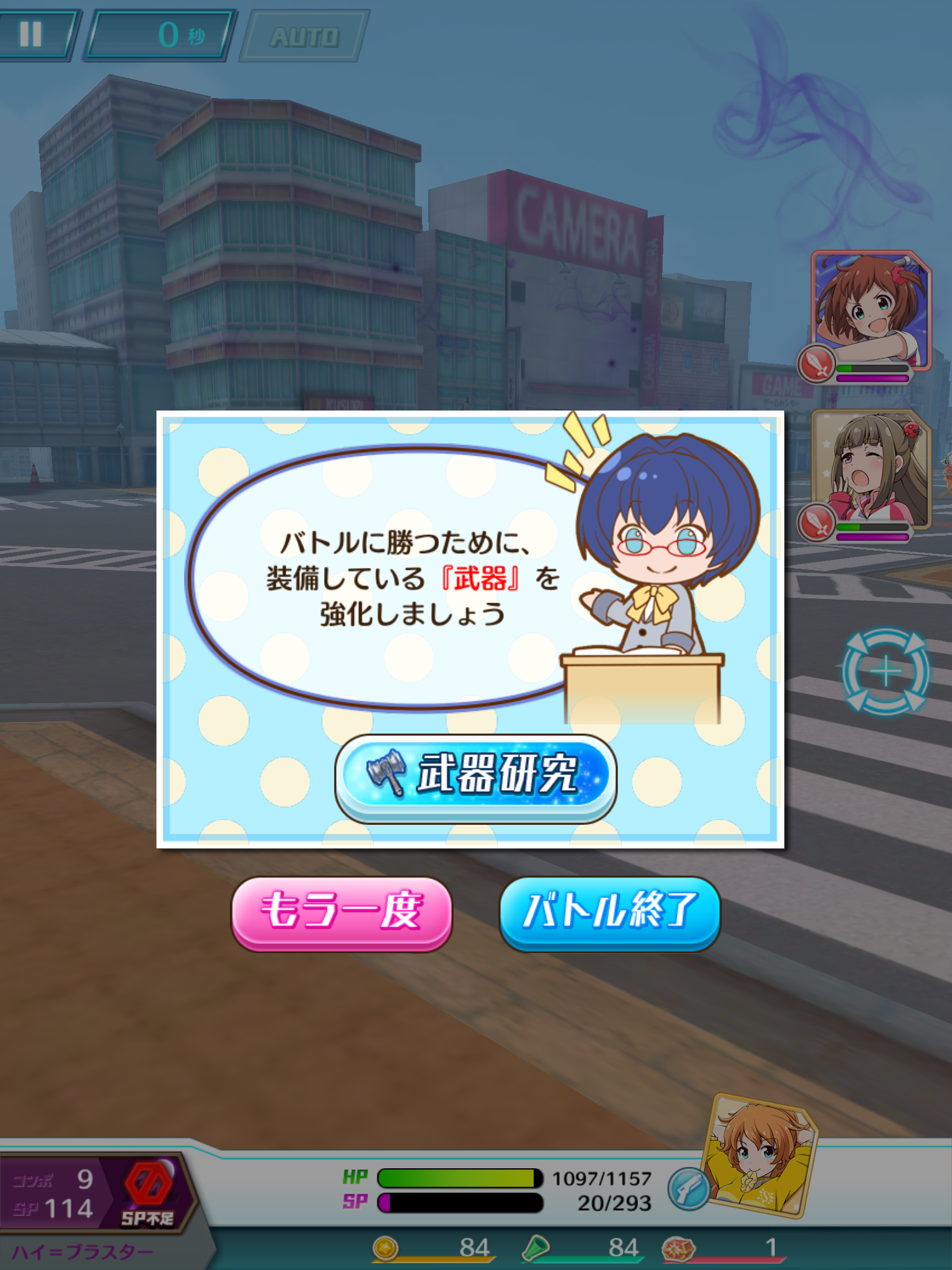This screenshot has height=1270, width=952.
Task: Retry the battle with もう一度
Action: (x=342, y=912)
